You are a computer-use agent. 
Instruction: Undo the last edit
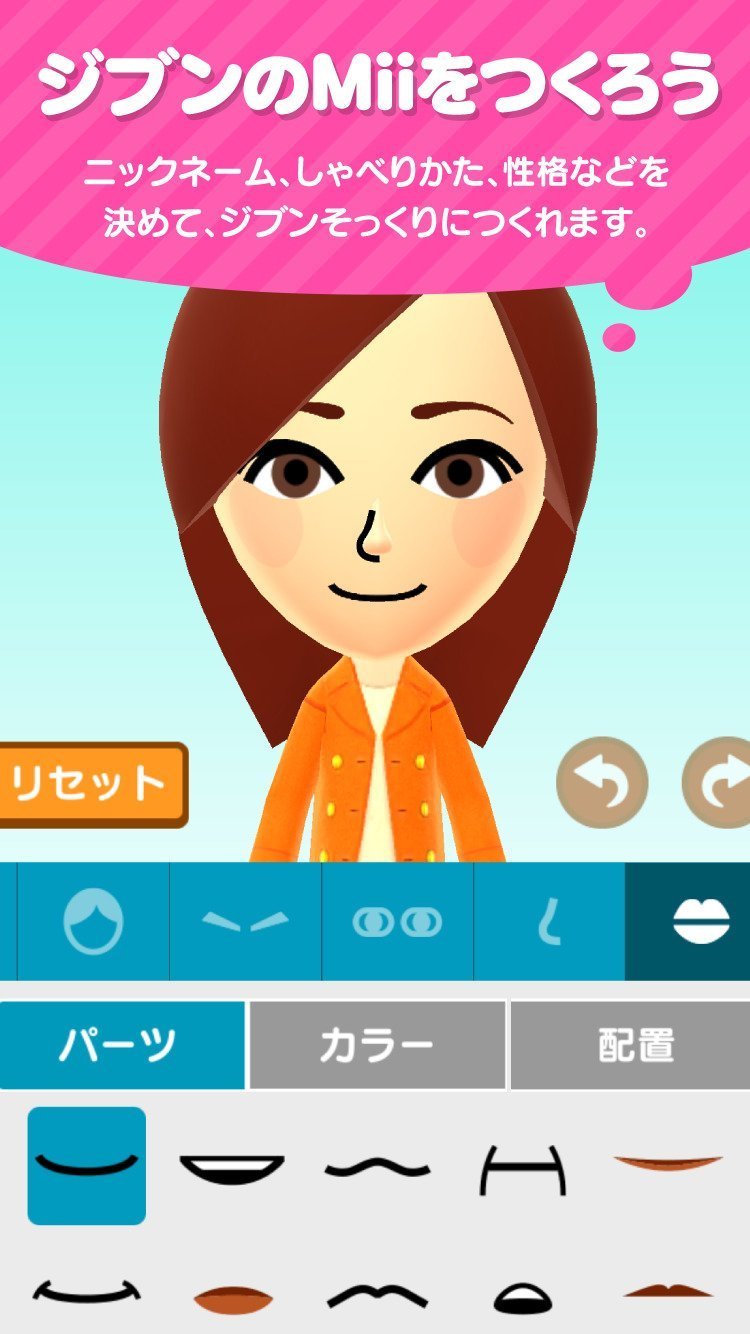602,783
